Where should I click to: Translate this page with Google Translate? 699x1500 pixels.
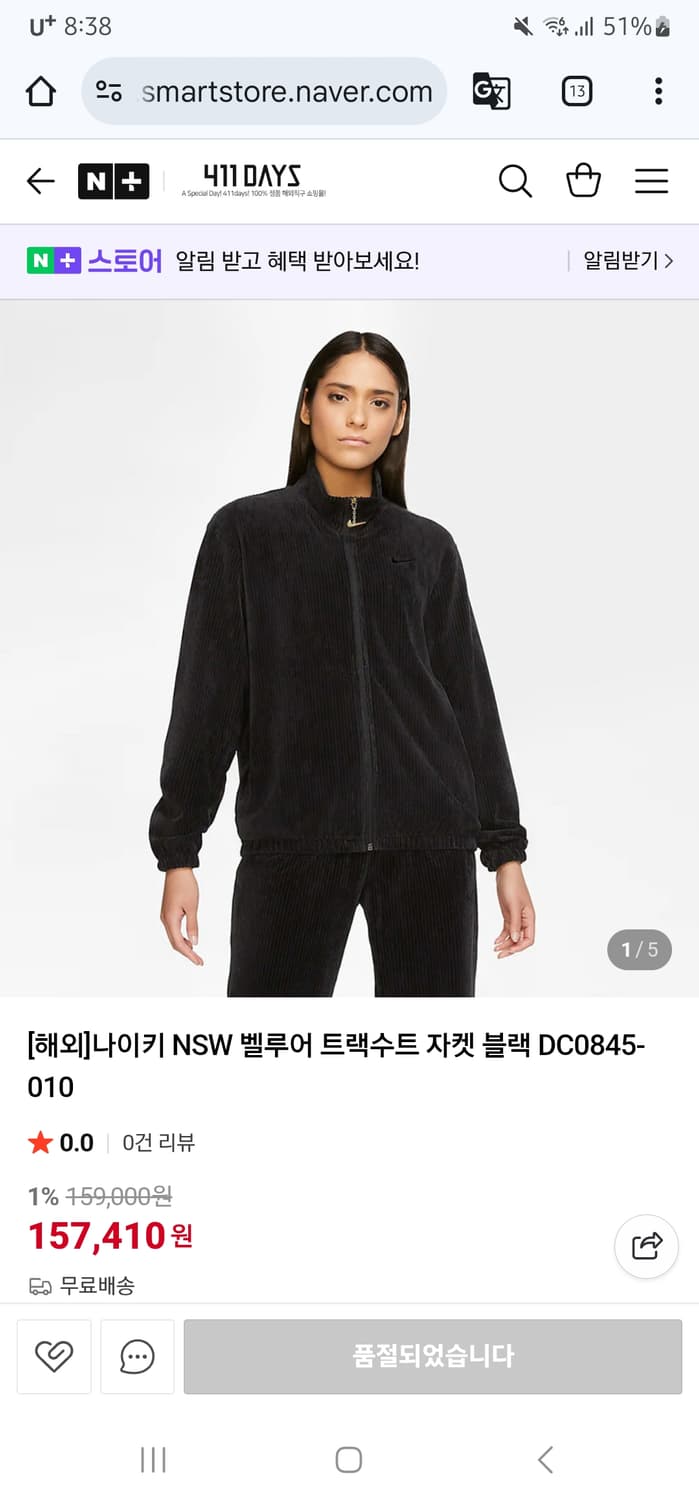point(491,92)
